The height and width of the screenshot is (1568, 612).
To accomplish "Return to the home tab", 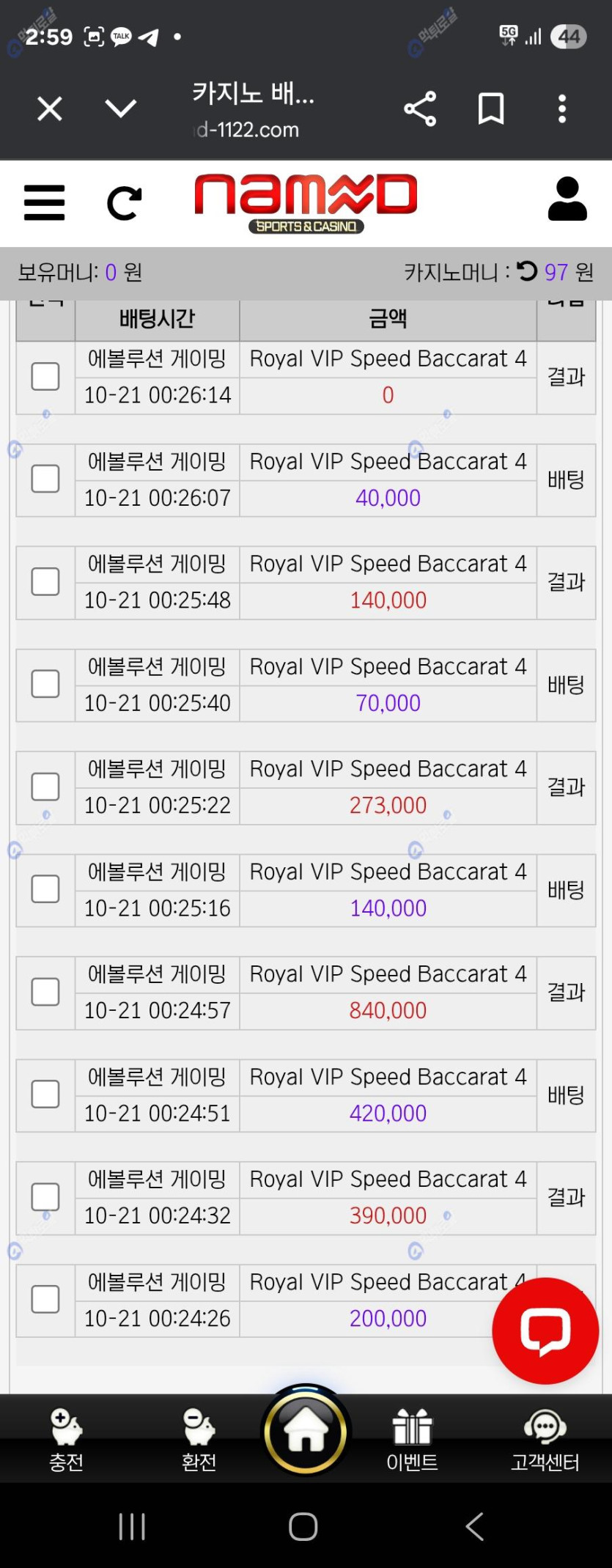I will (x=306, y=1431).
